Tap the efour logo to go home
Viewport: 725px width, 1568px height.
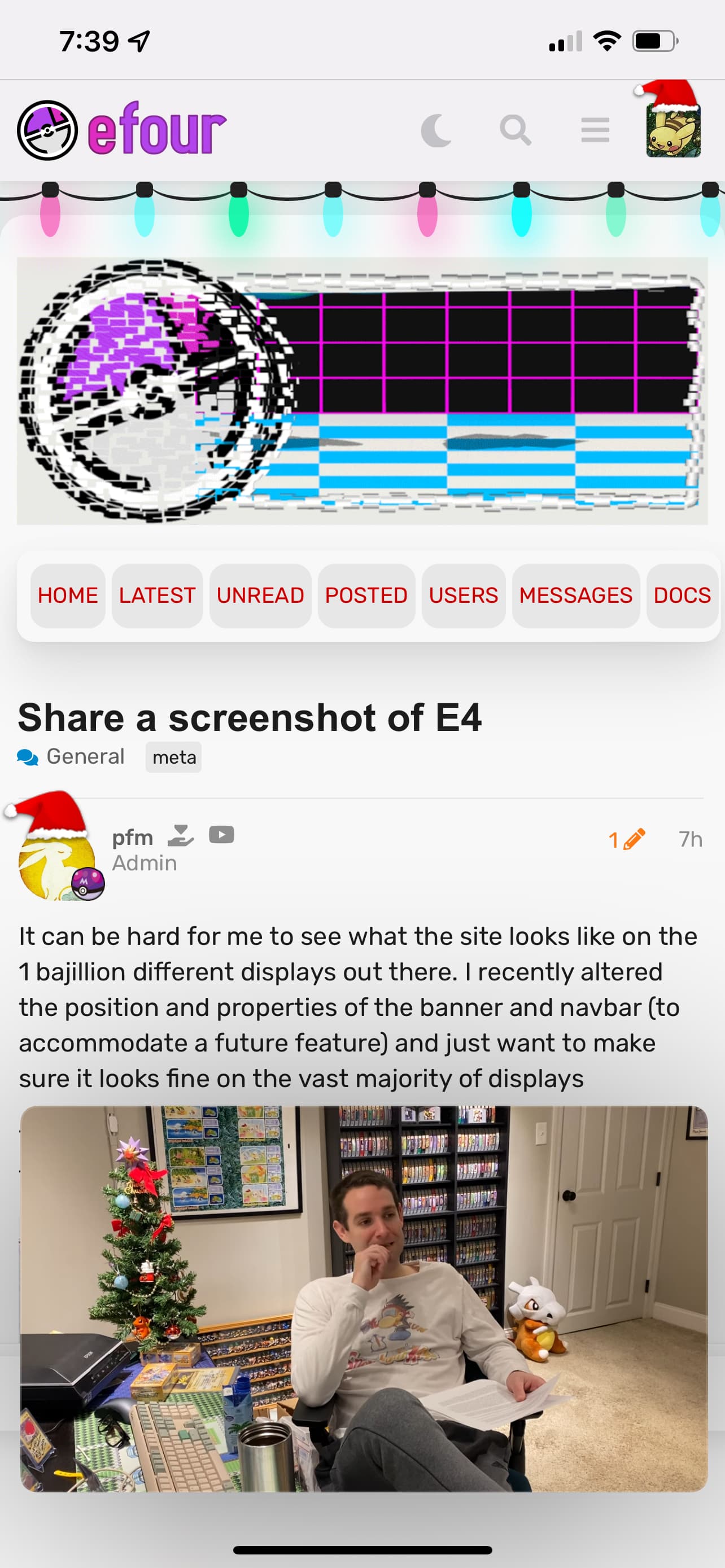coord(122,130)
